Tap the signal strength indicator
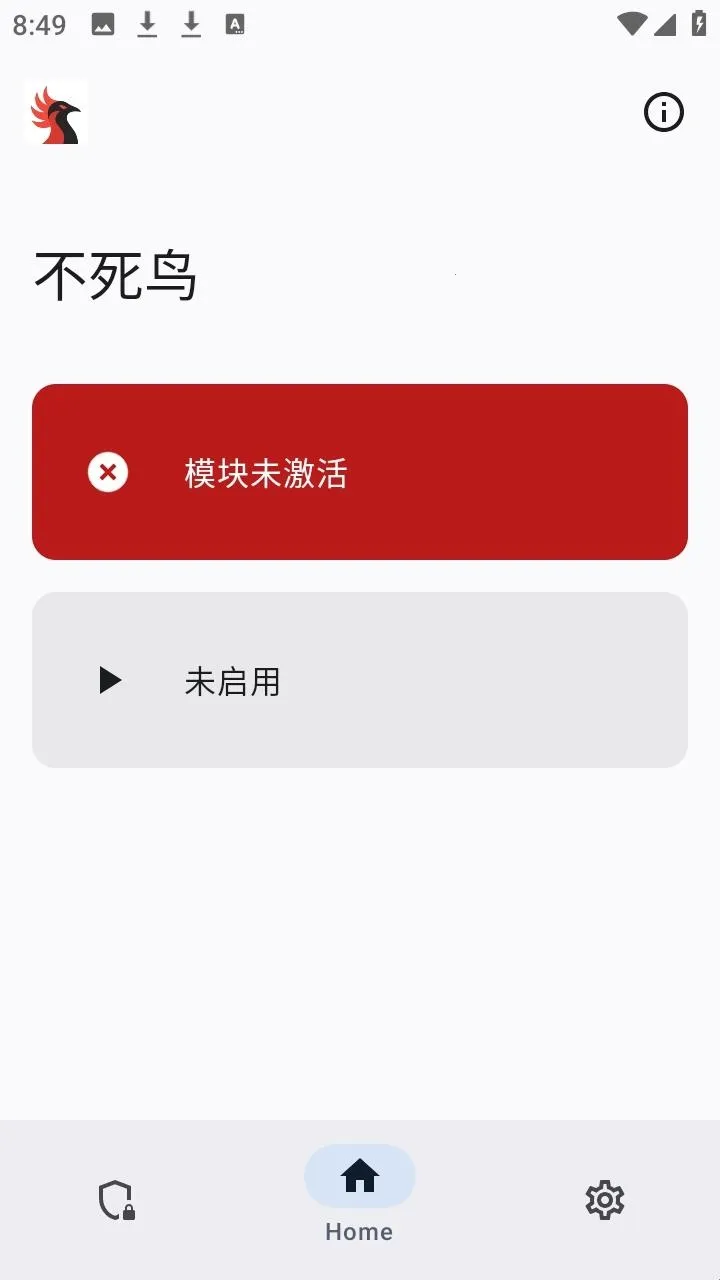Image resolution: width=720 pixels, height=1280 pixels. (x=664, y=24)
